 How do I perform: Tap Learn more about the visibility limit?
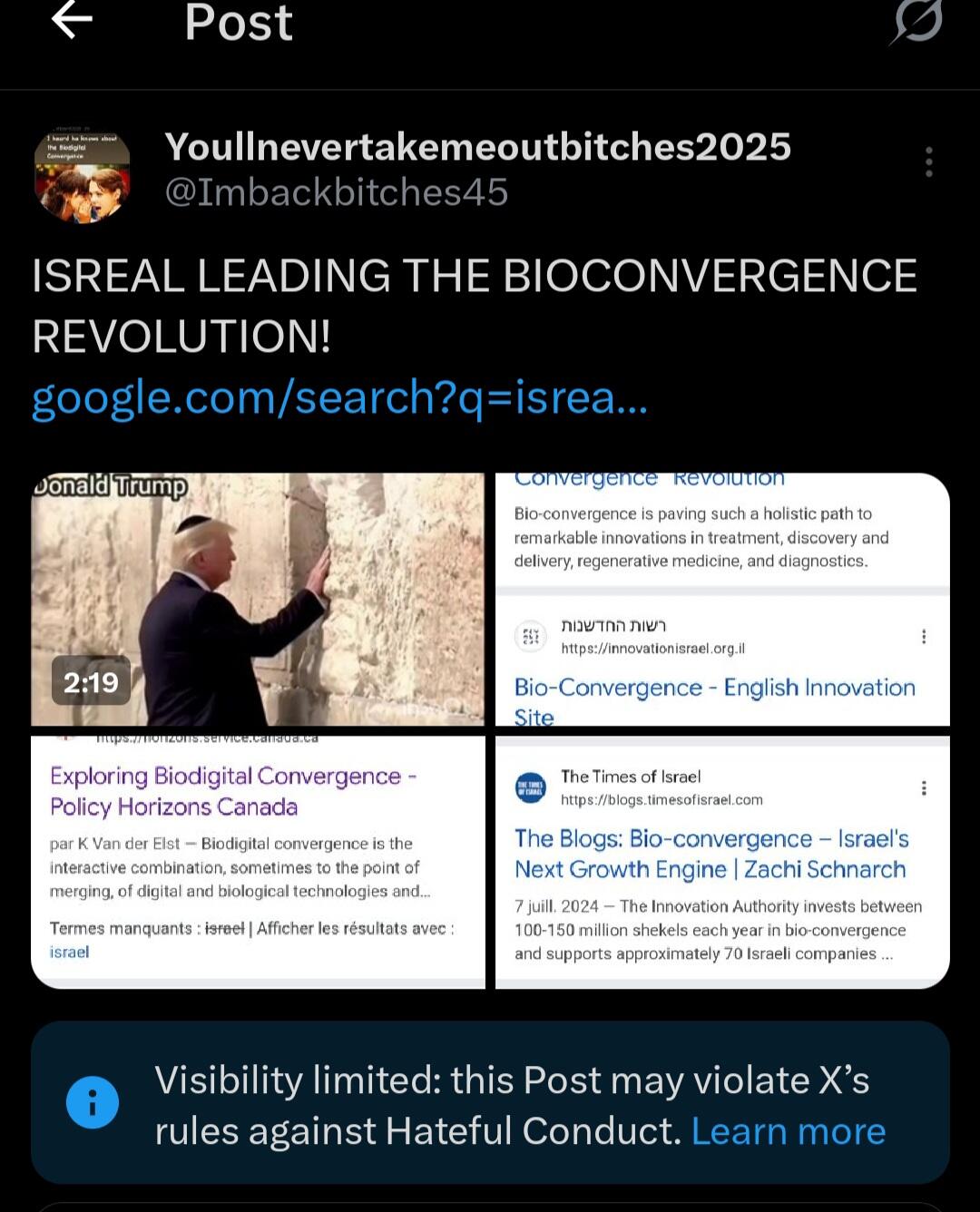click(788, 1131)
